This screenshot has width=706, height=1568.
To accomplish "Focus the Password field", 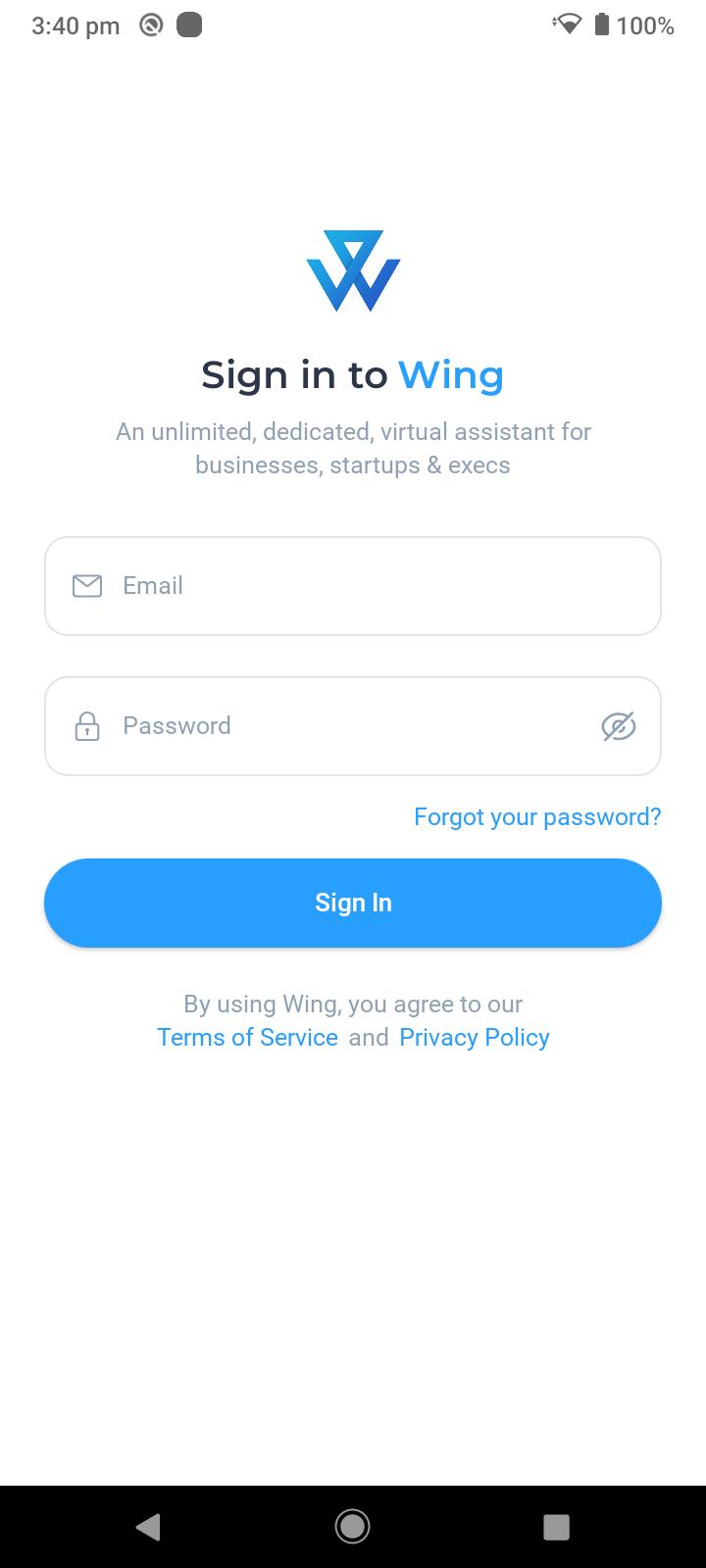I will click(x=353, y=726).
